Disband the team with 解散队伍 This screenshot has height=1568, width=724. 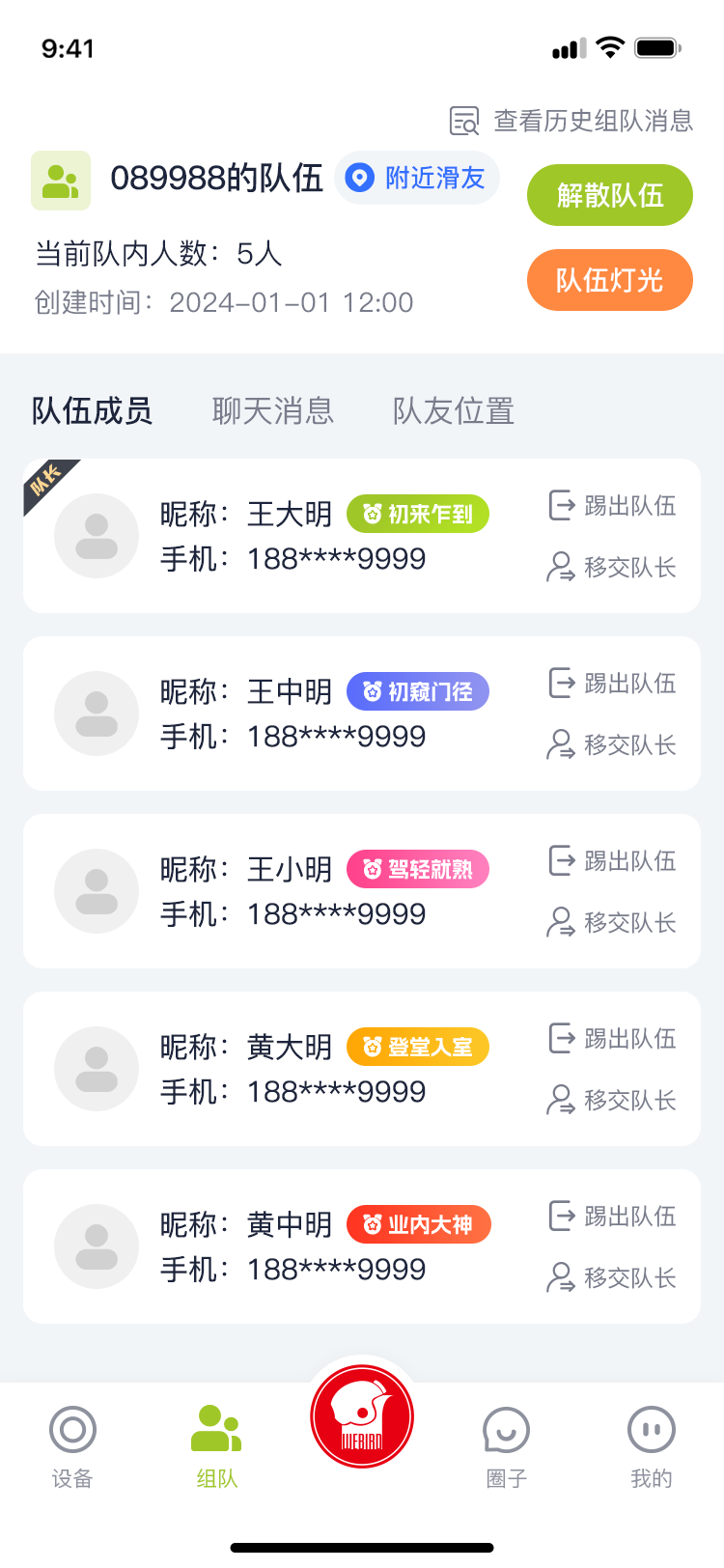pos(609,195)
